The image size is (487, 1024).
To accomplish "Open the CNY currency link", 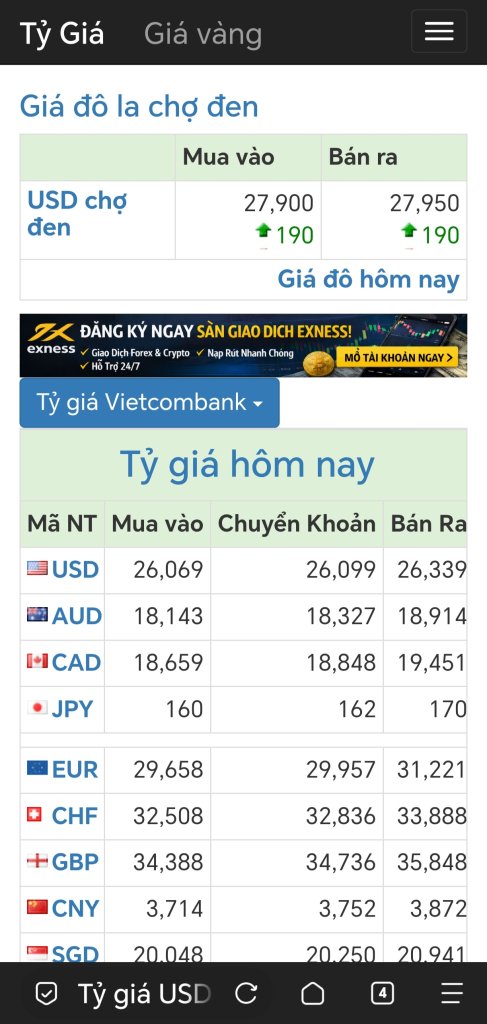I will coord(75,908).
